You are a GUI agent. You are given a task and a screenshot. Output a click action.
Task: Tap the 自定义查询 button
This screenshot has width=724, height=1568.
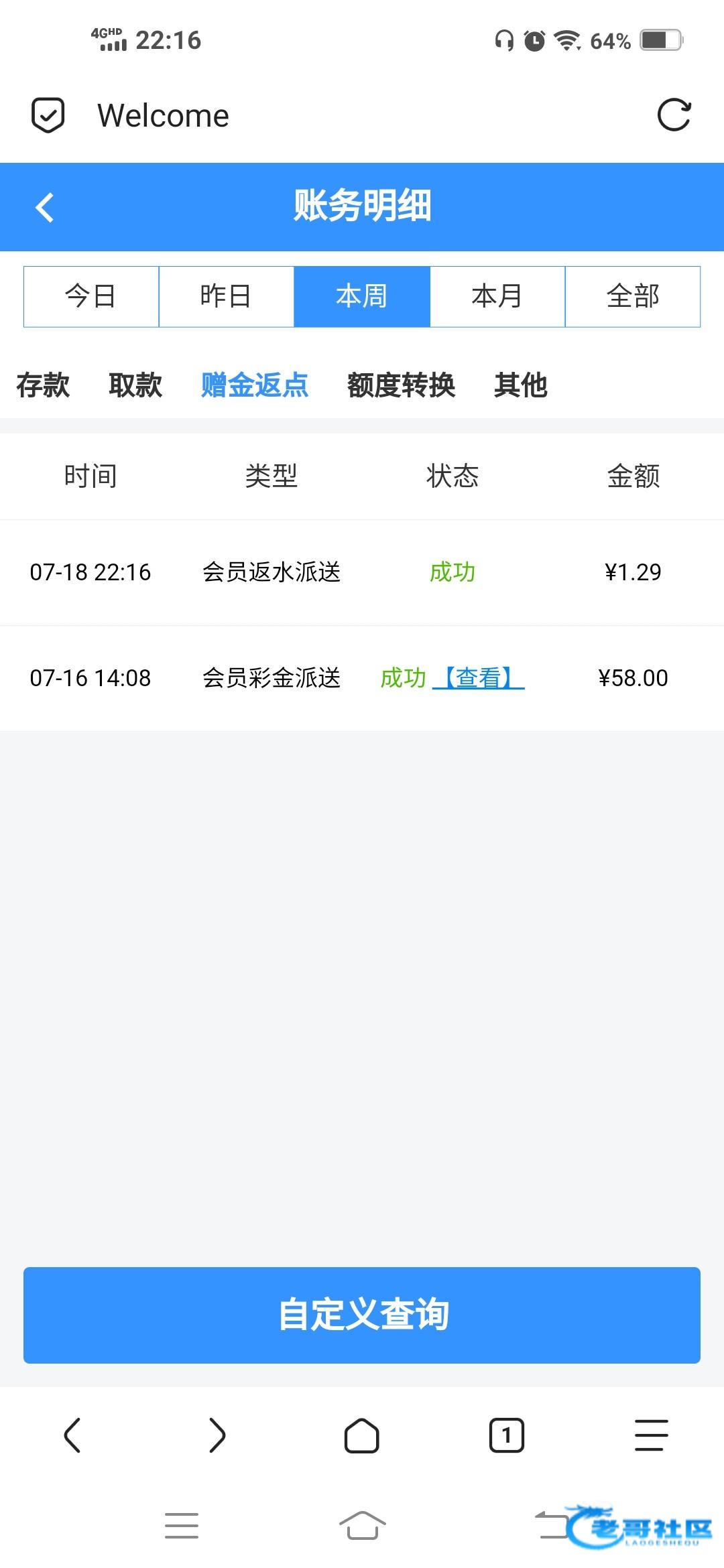pos(362,1315)
